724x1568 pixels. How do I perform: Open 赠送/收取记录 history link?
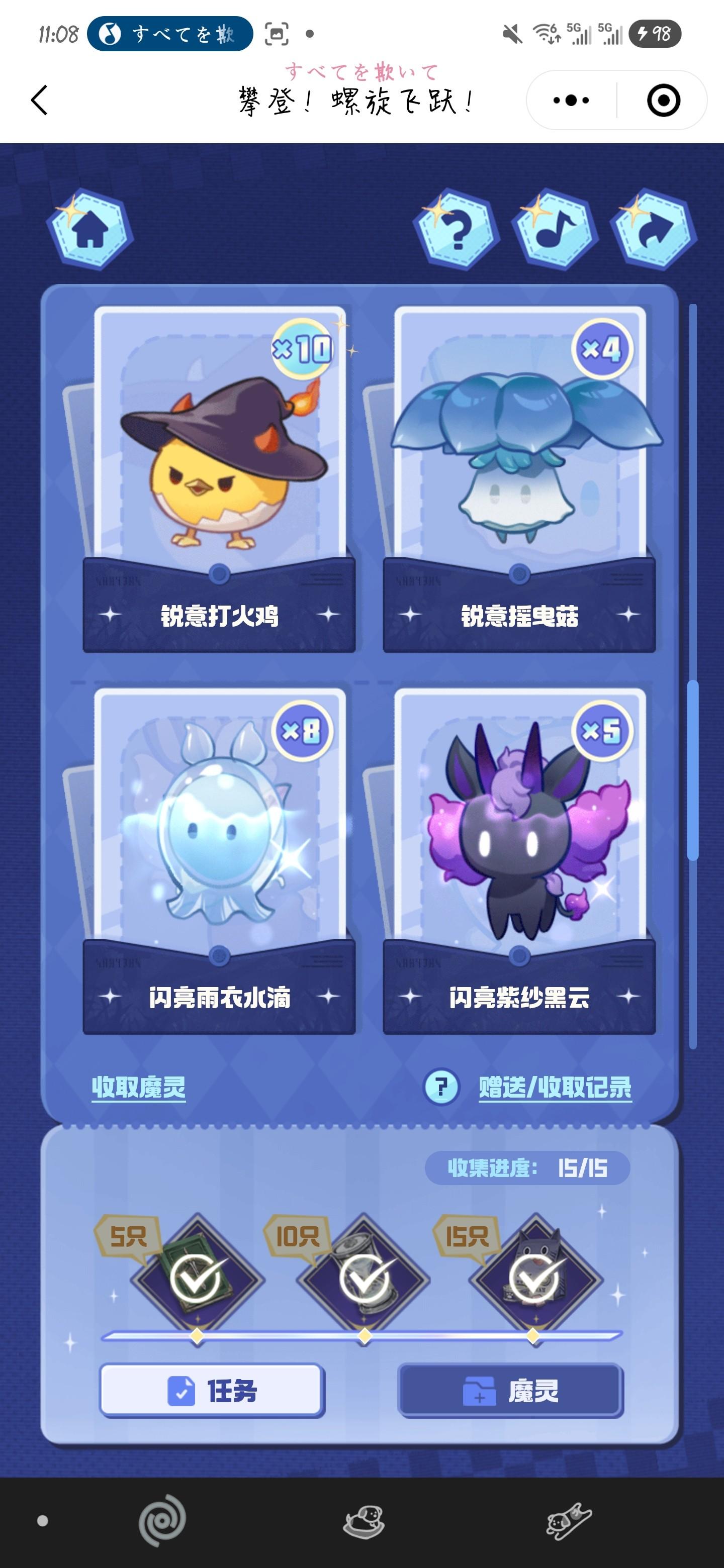[x=555, y=1087]
